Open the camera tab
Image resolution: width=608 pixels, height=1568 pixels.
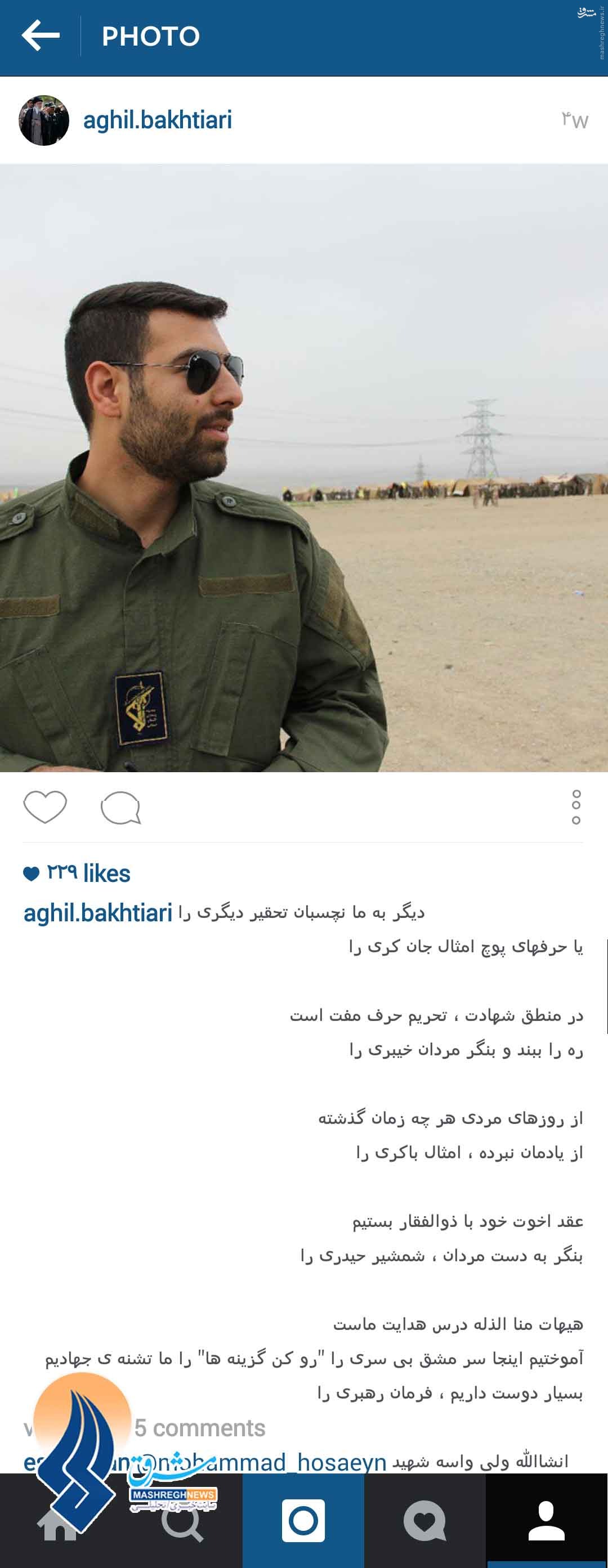point(303,1521)
